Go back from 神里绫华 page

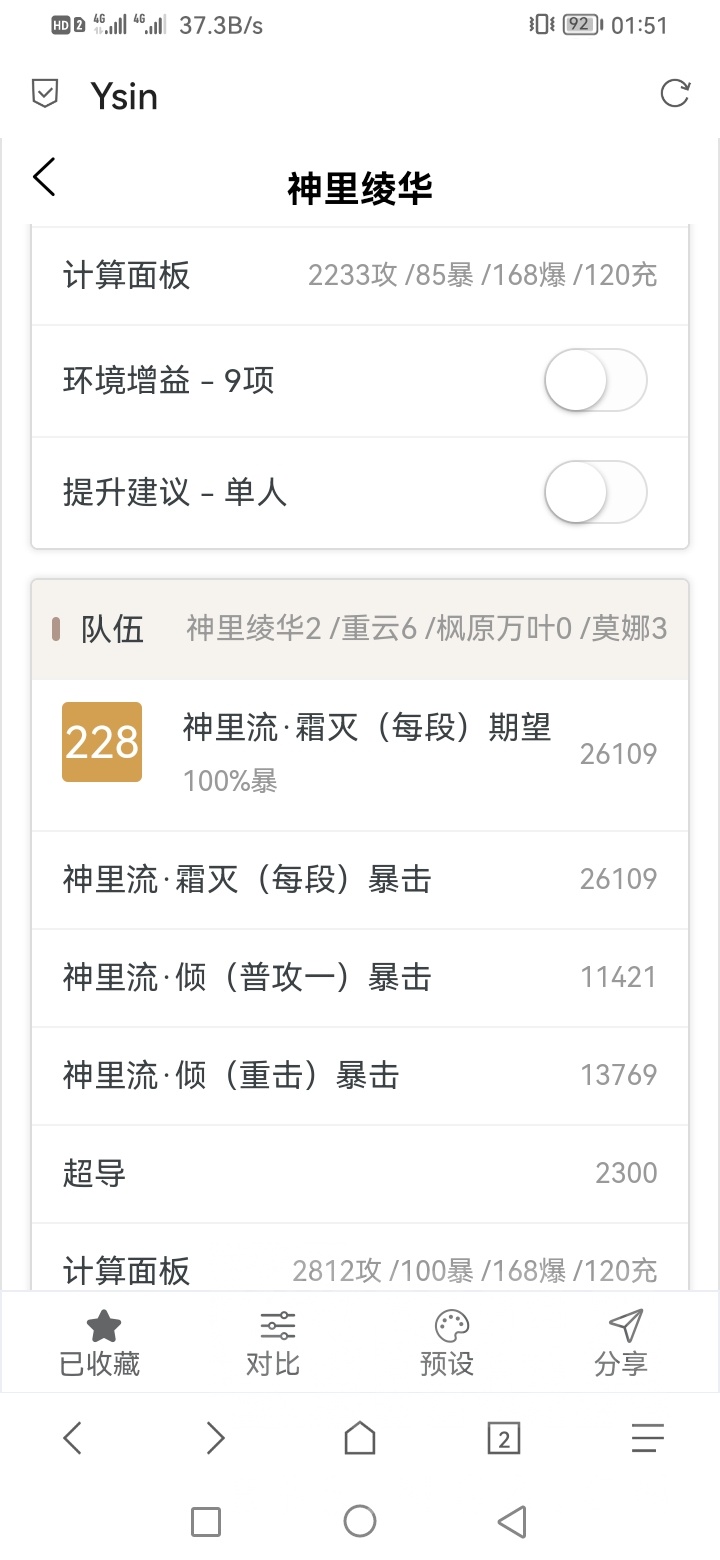[45, 177]
